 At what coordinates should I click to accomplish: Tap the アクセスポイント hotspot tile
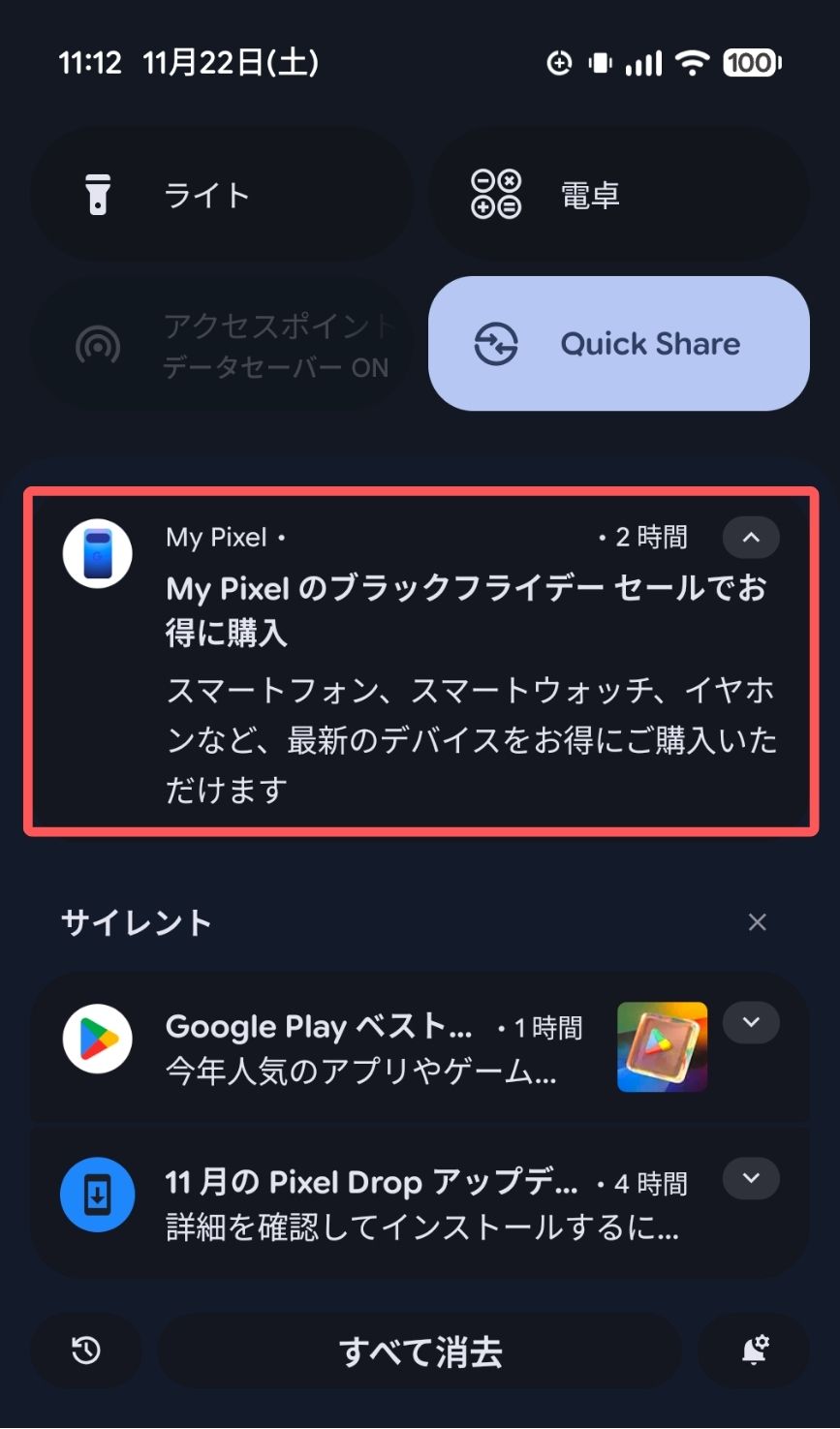tap(221, 345)
